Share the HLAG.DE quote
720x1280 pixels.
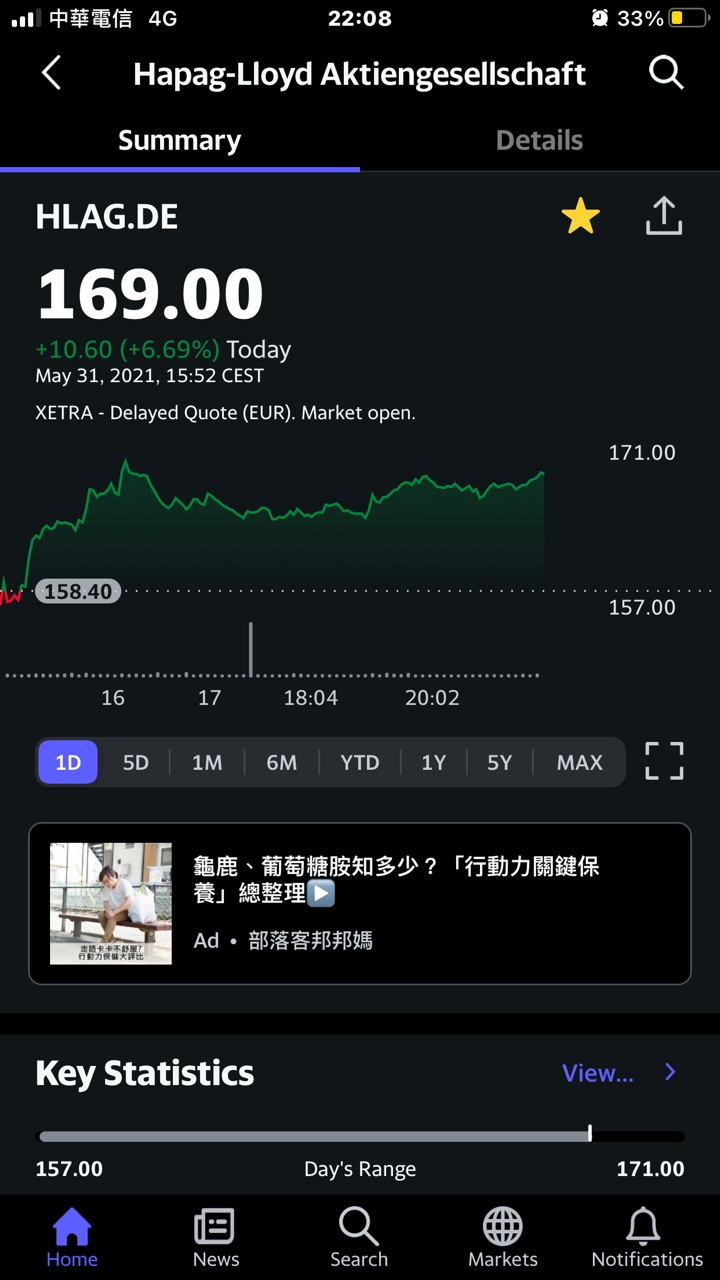664,216
